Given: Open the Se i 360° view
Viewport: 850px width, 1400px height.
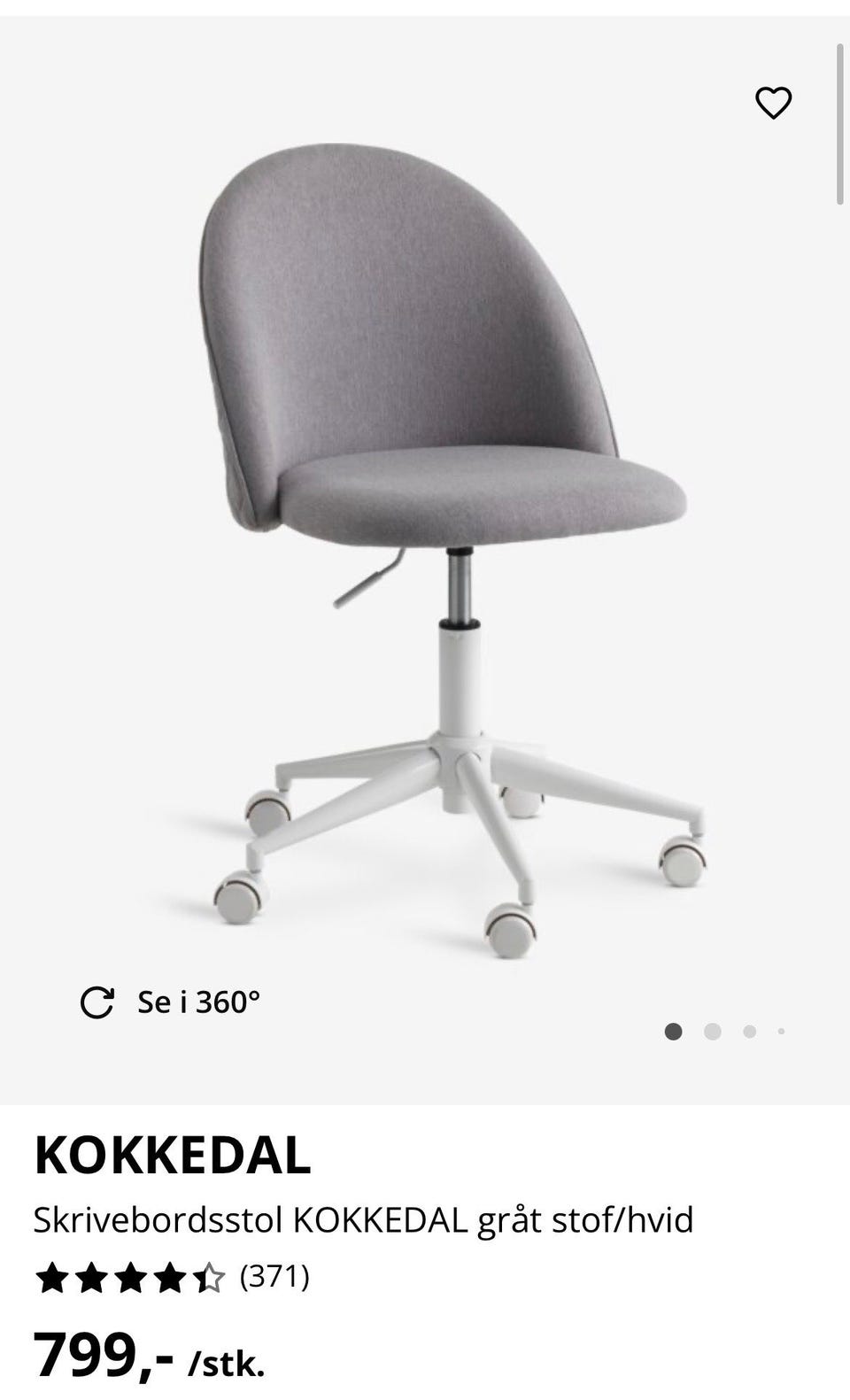Looking at the screenshot, I should (171, 1002).
